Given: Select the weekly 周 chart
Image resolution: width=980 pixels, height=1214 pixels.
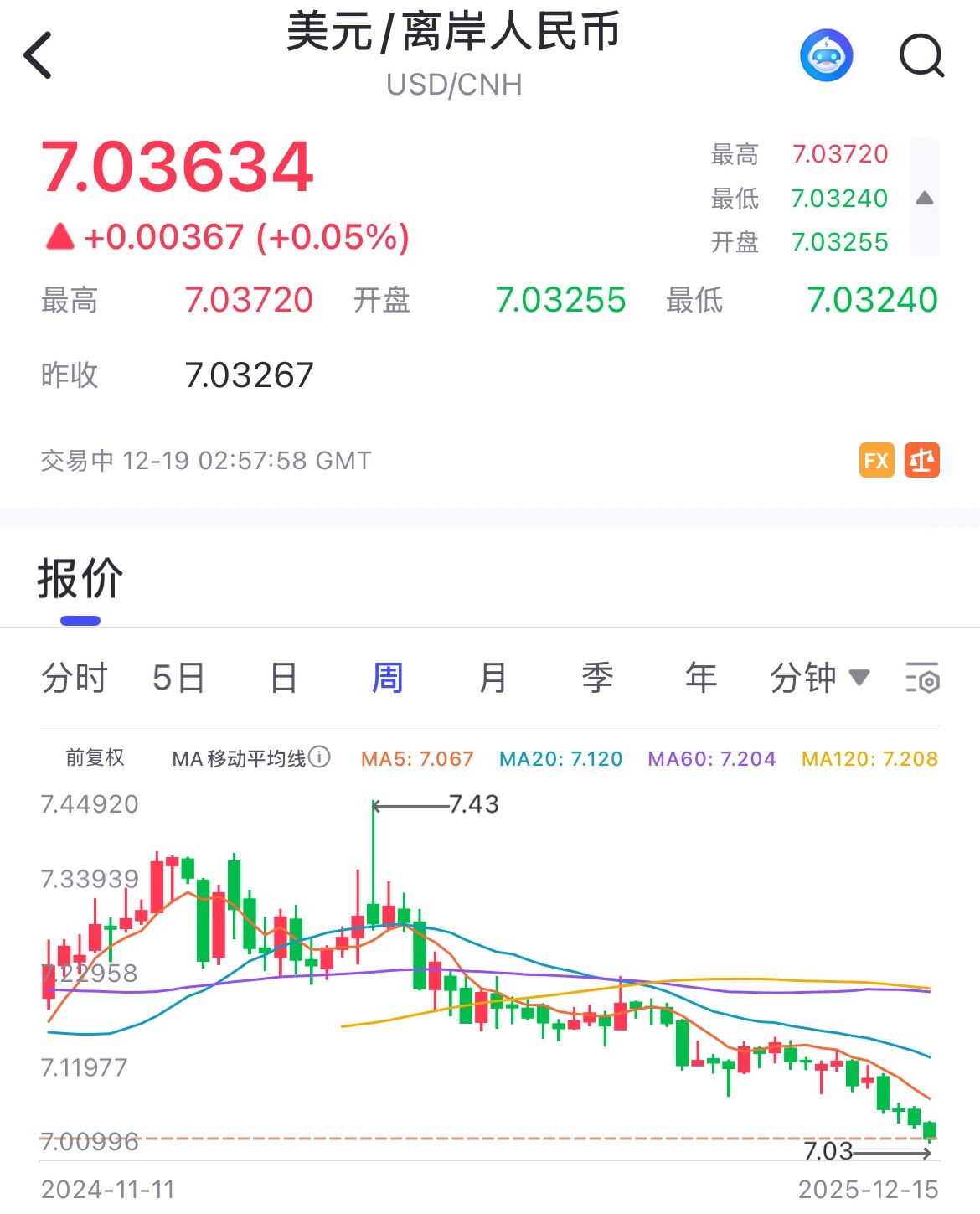Looking at the screenshot, I should (x=388, y=678).
